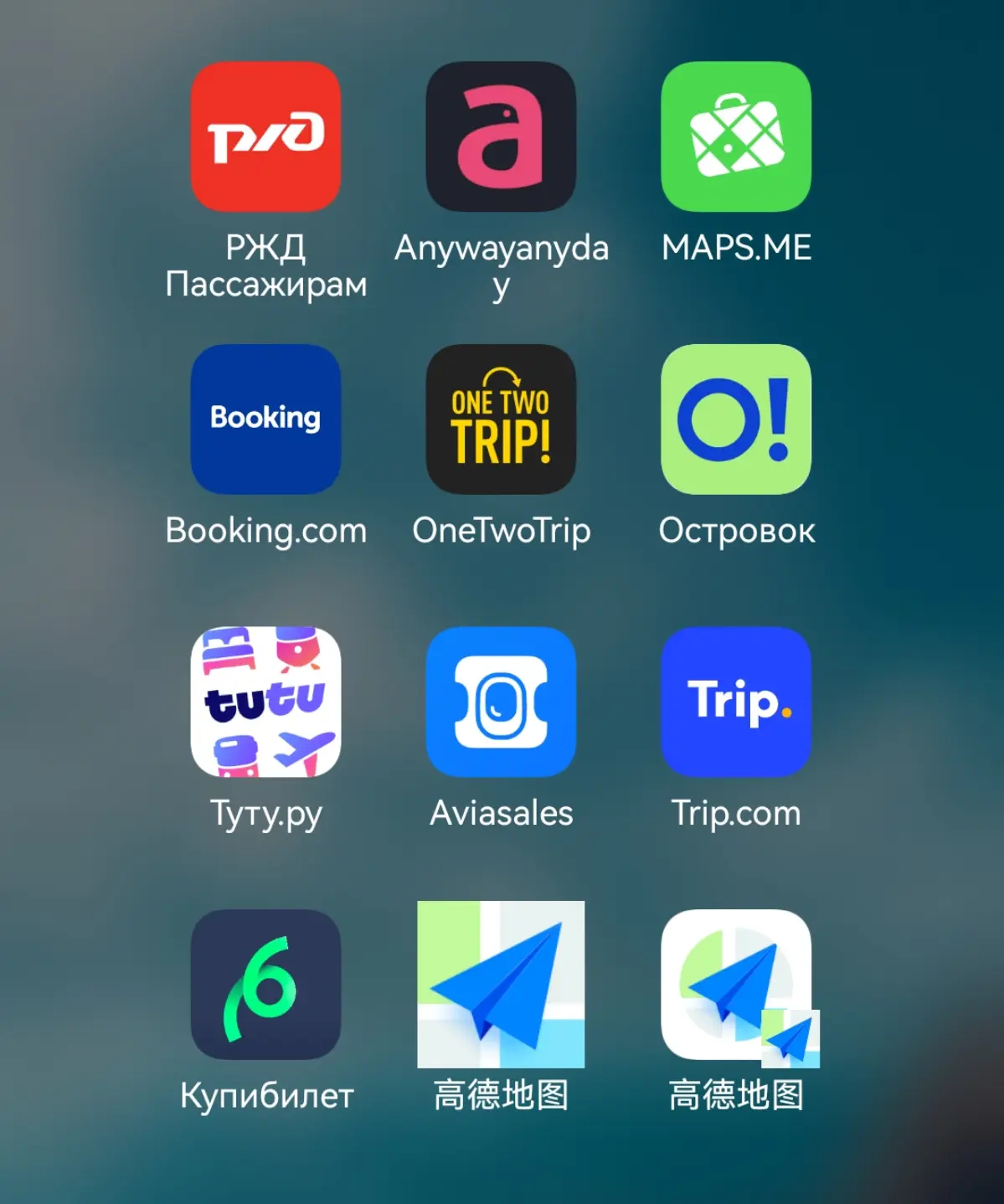
Task: Open MAPS.ME
Action: [736, 136]
